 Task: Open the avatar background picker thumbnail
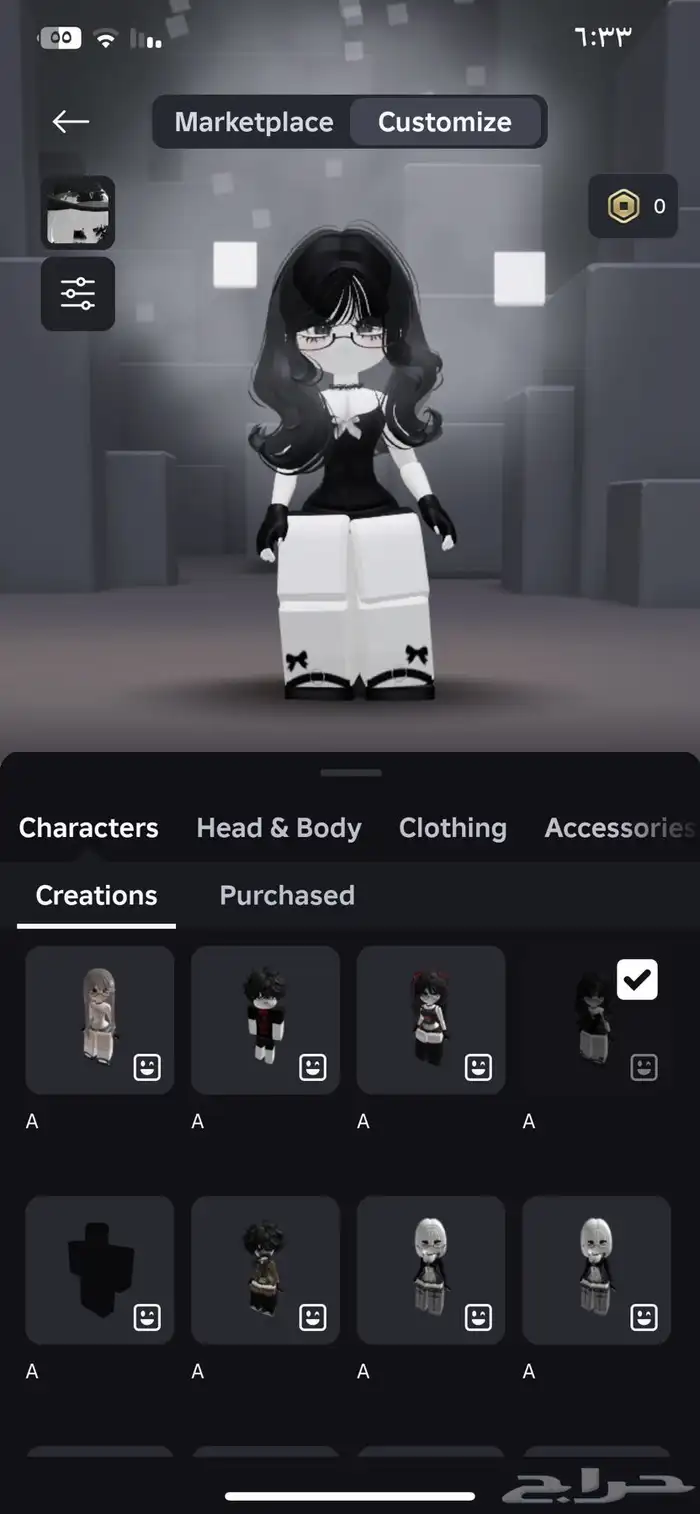click(x=78, y=212)
